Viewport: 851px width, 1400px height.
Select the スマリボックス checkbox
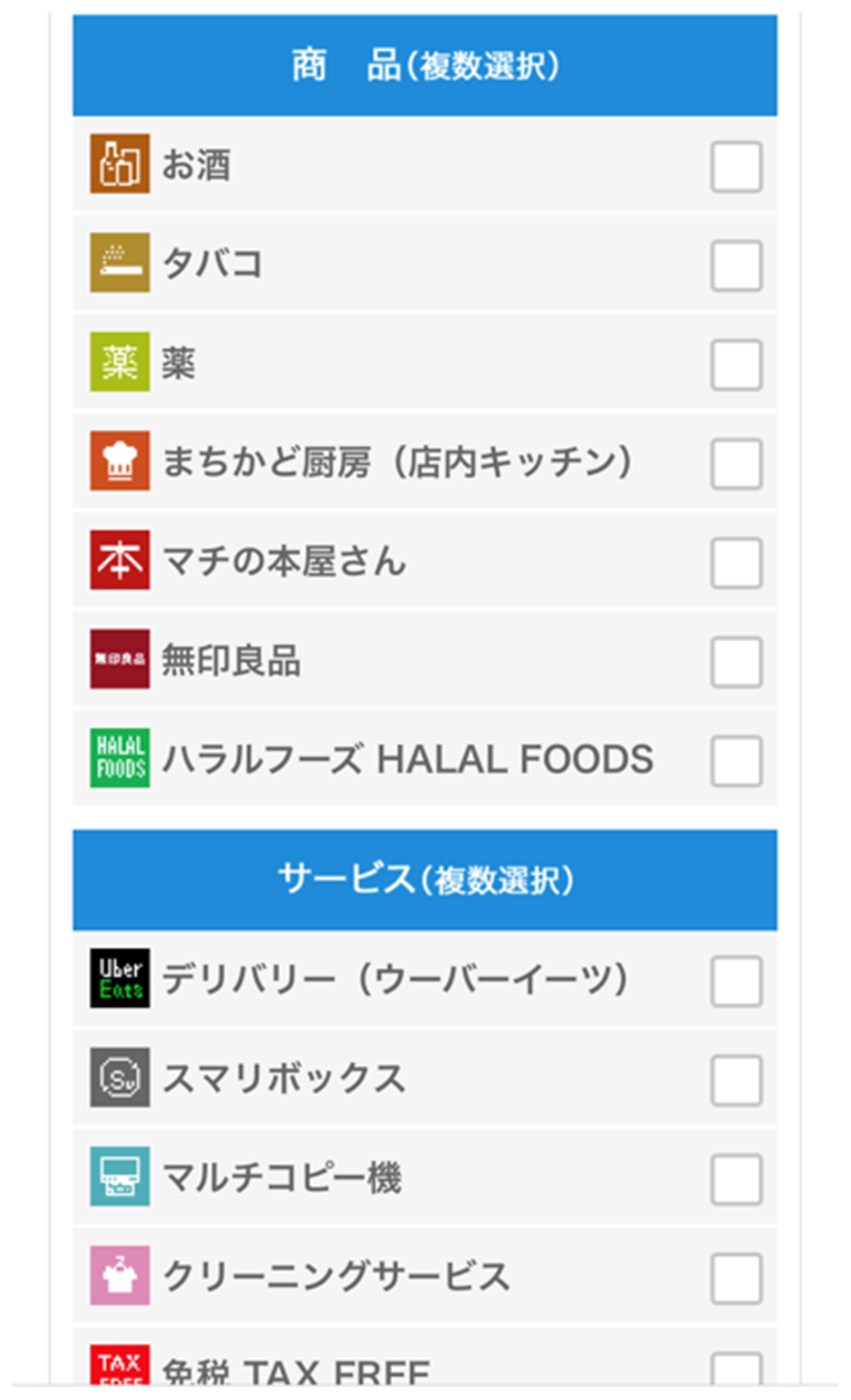pos(736,1081)
